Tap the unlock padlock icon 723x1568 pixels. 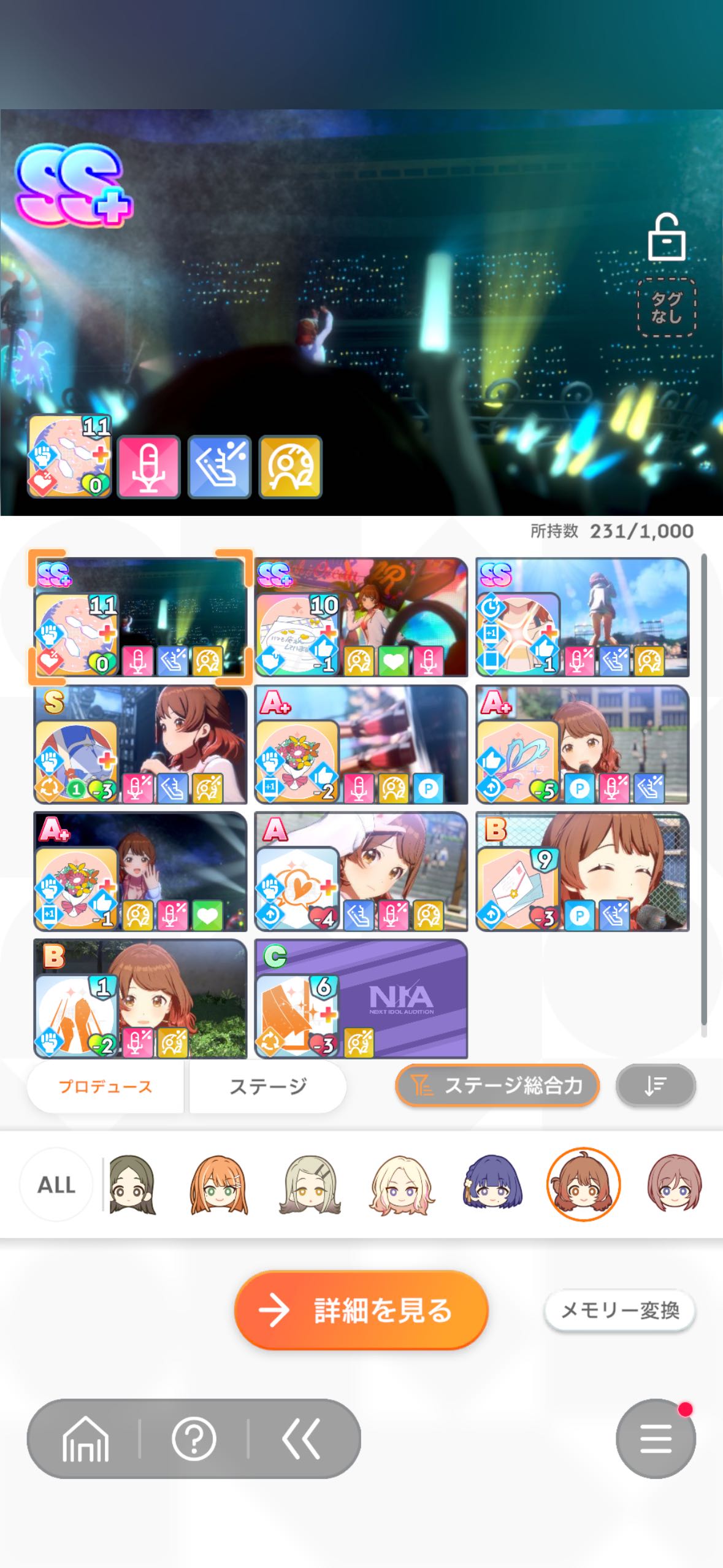click(666, 237)
